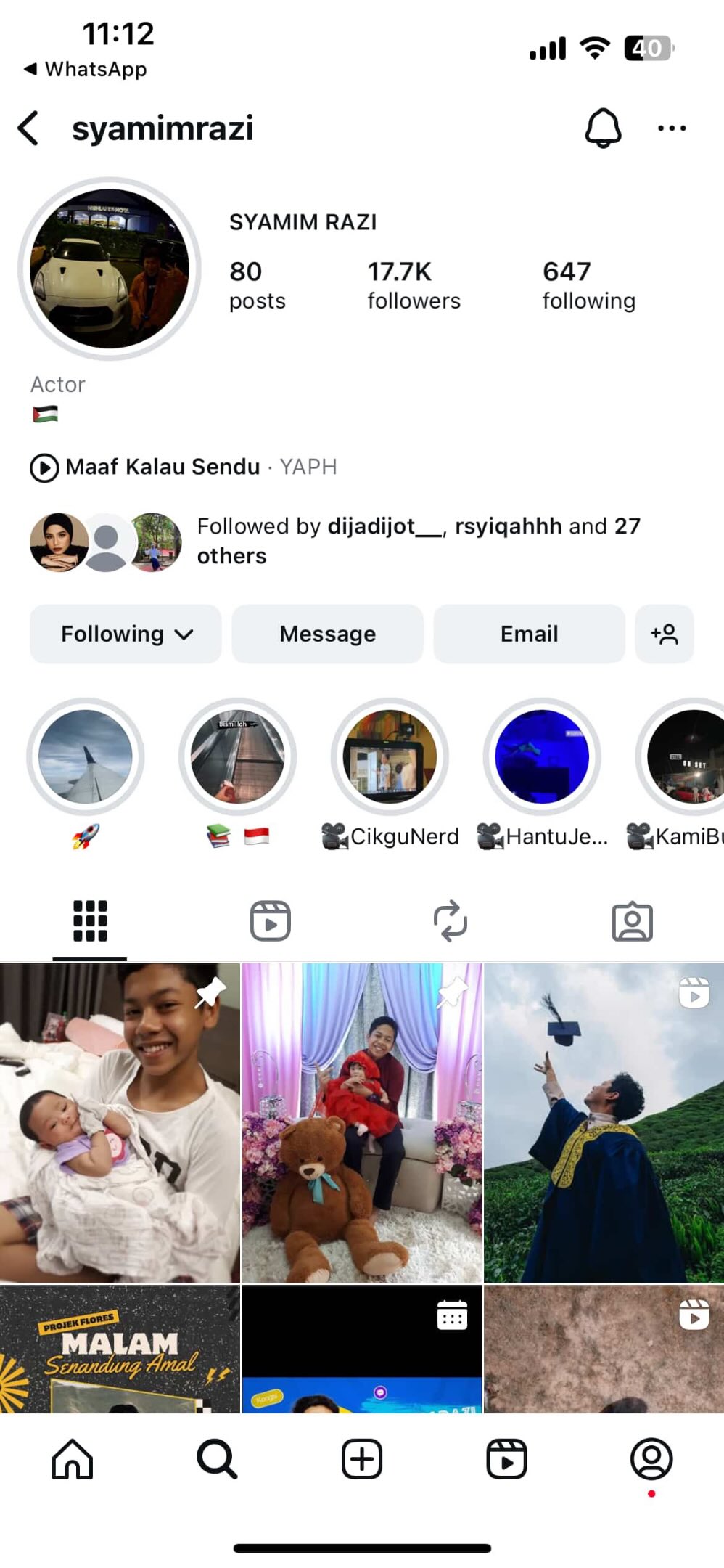
Task: Open the three-dot overflow menu
Action: click(x=671, y=128)
